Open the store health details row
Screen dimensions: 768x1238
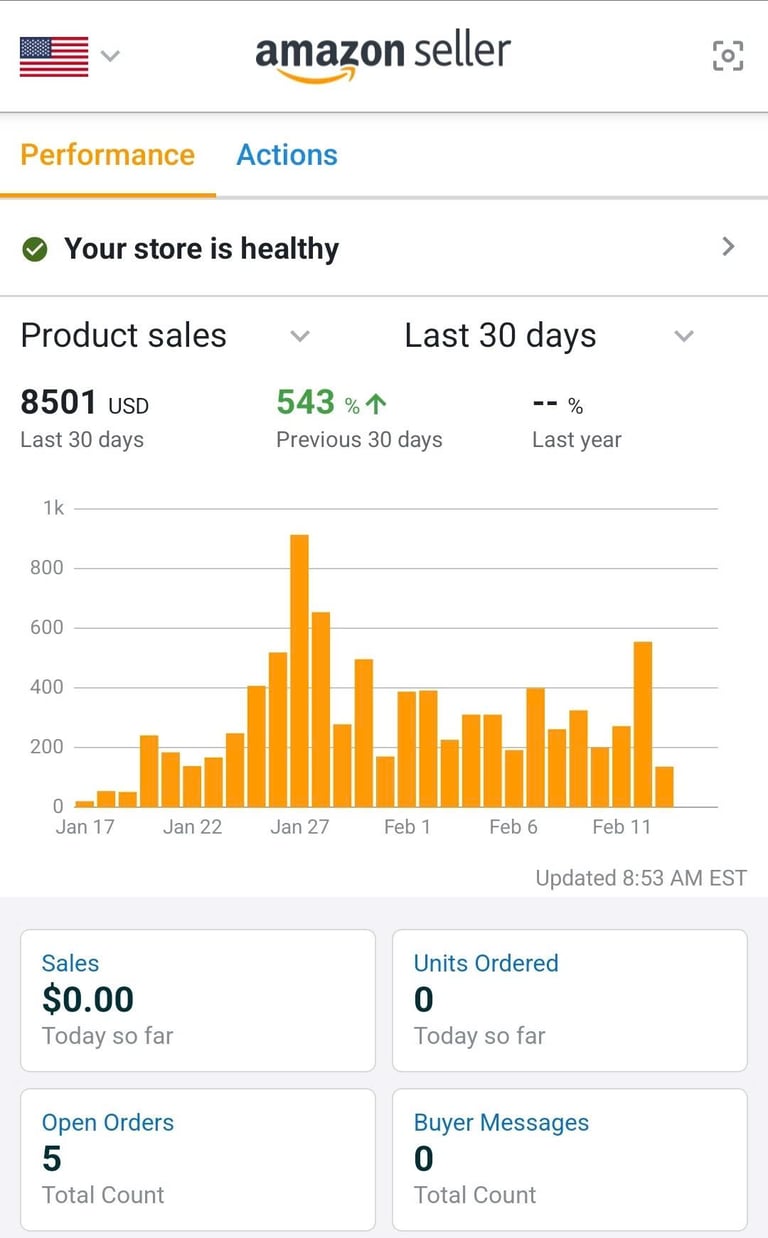(384, 248)
